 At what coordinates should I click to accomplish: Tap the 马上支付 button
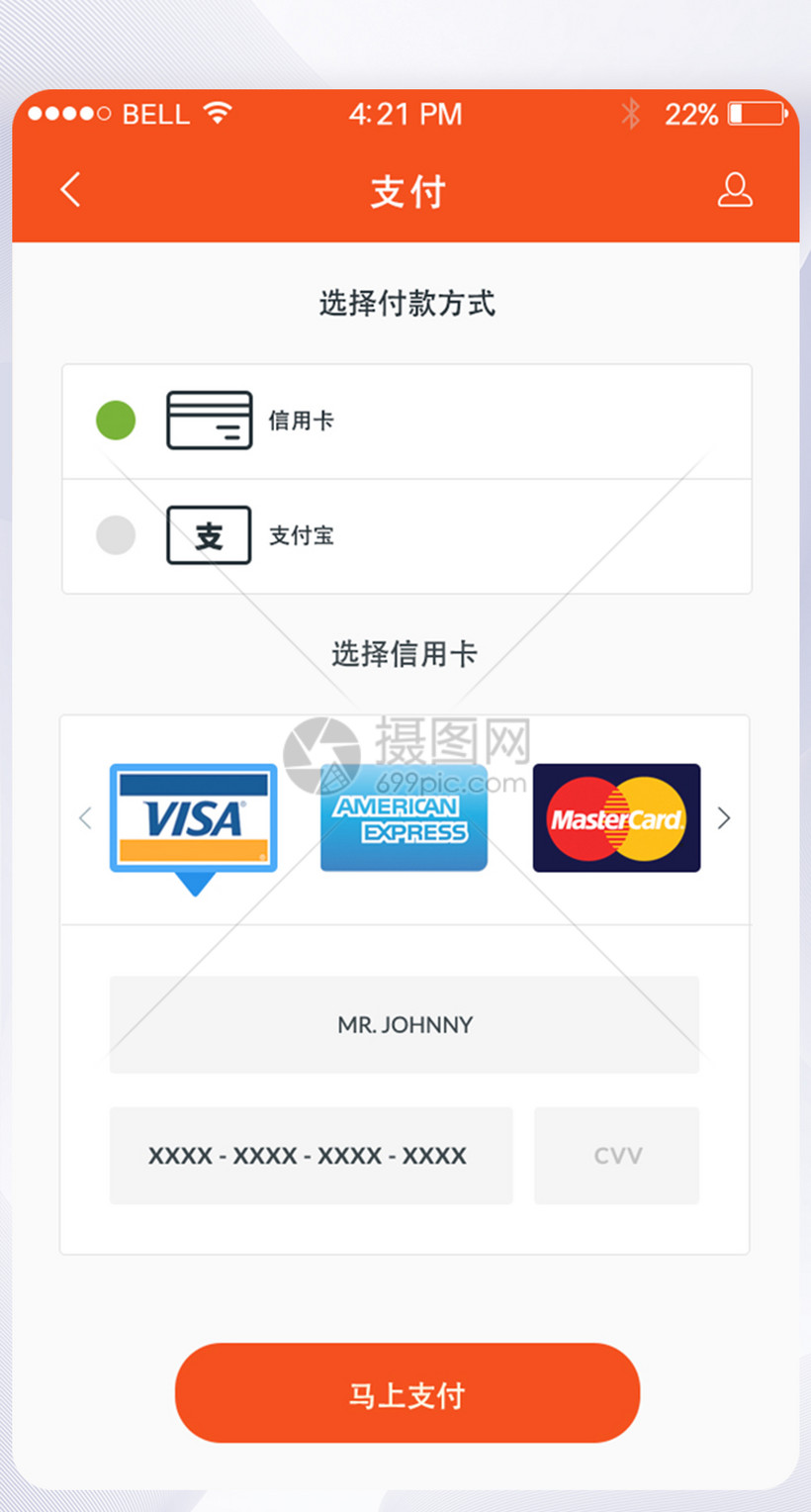point(406,1393)
